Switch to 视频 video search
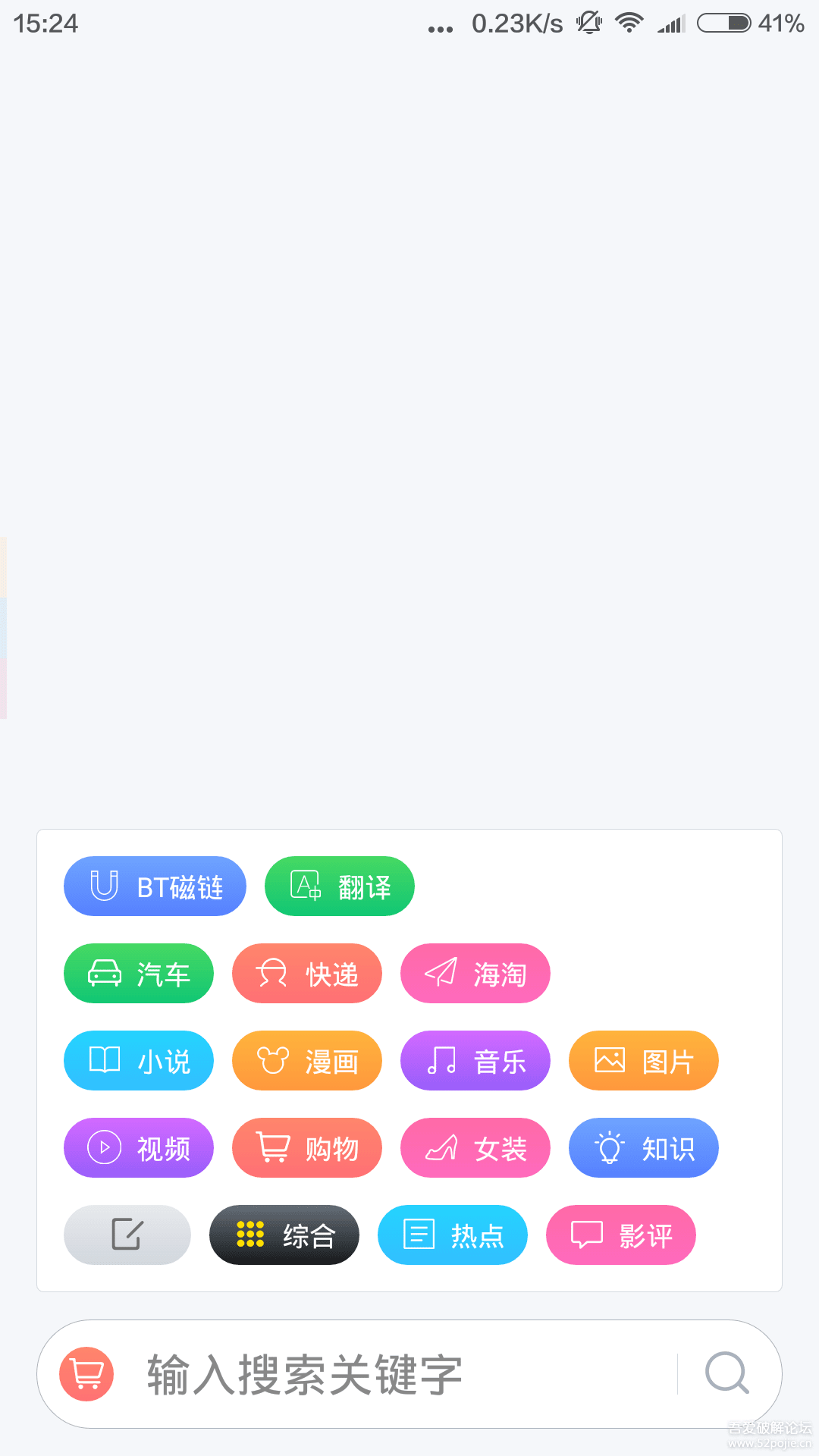This screenshot has width=819, height=1456. coord(138,1147)
